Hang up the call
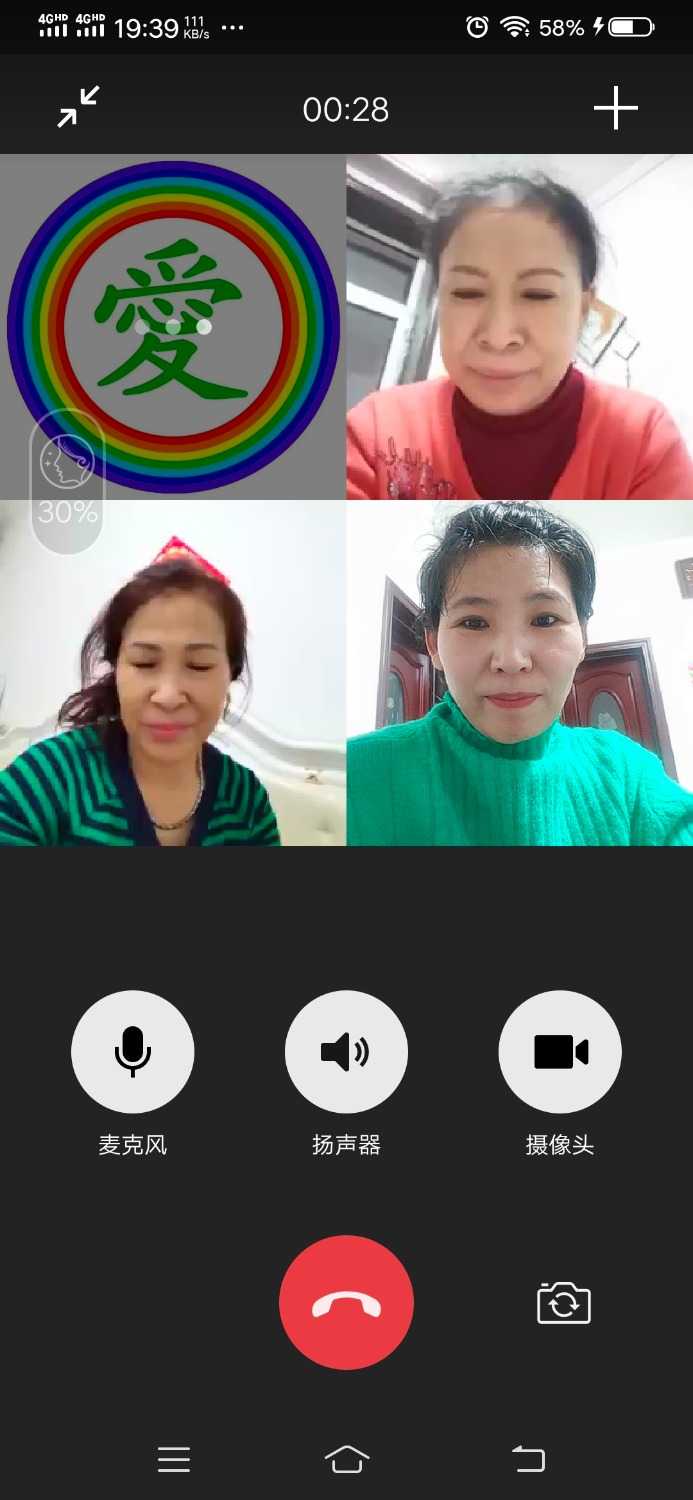 pos(346,1303)
